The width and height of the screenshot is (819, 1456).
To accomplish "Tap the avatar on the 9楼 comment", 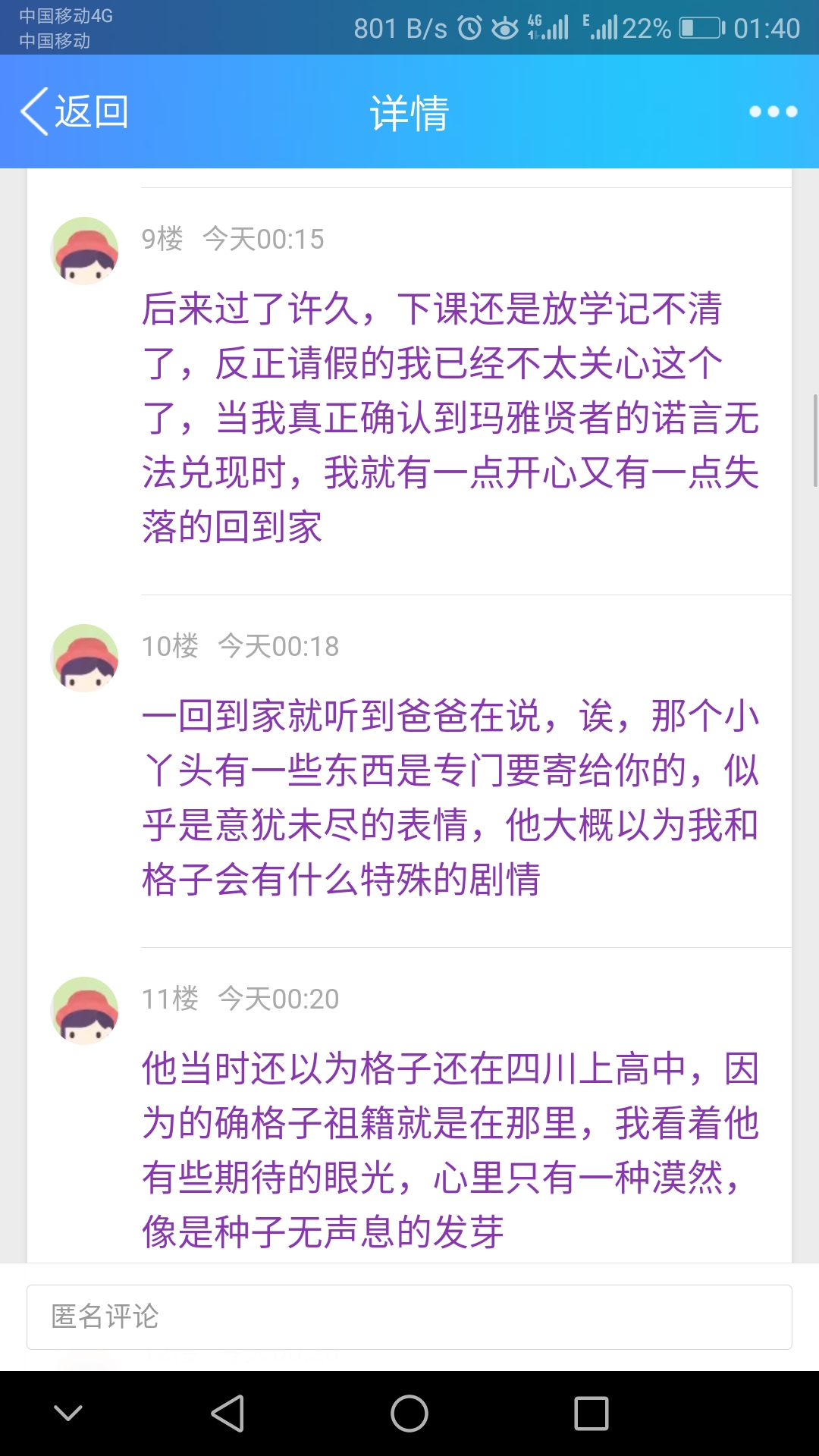I will click(x=84, y=251).
